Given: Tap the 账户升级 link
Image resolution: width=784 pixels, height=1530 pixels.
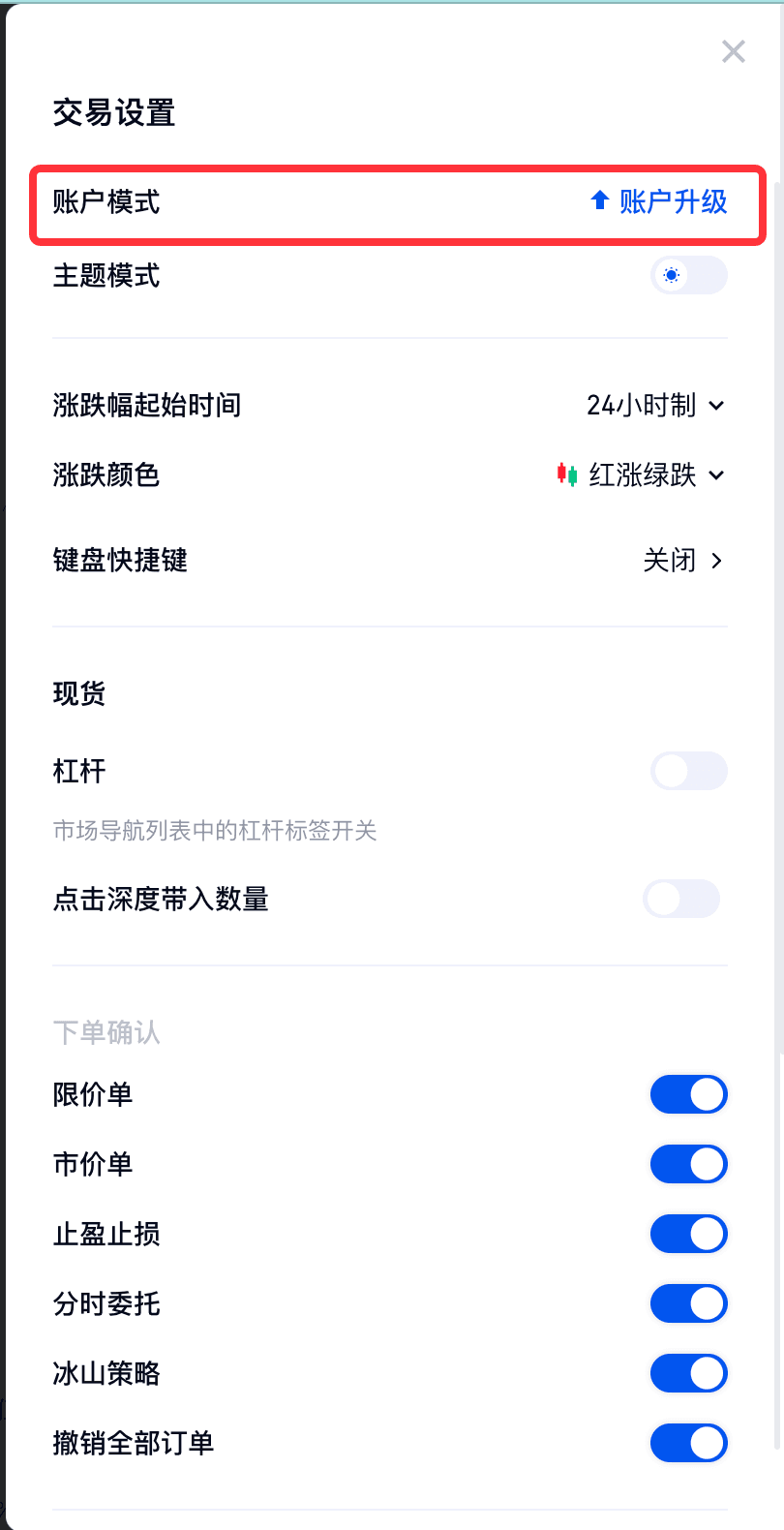Looking at the screenshot, I should [659, 201].
